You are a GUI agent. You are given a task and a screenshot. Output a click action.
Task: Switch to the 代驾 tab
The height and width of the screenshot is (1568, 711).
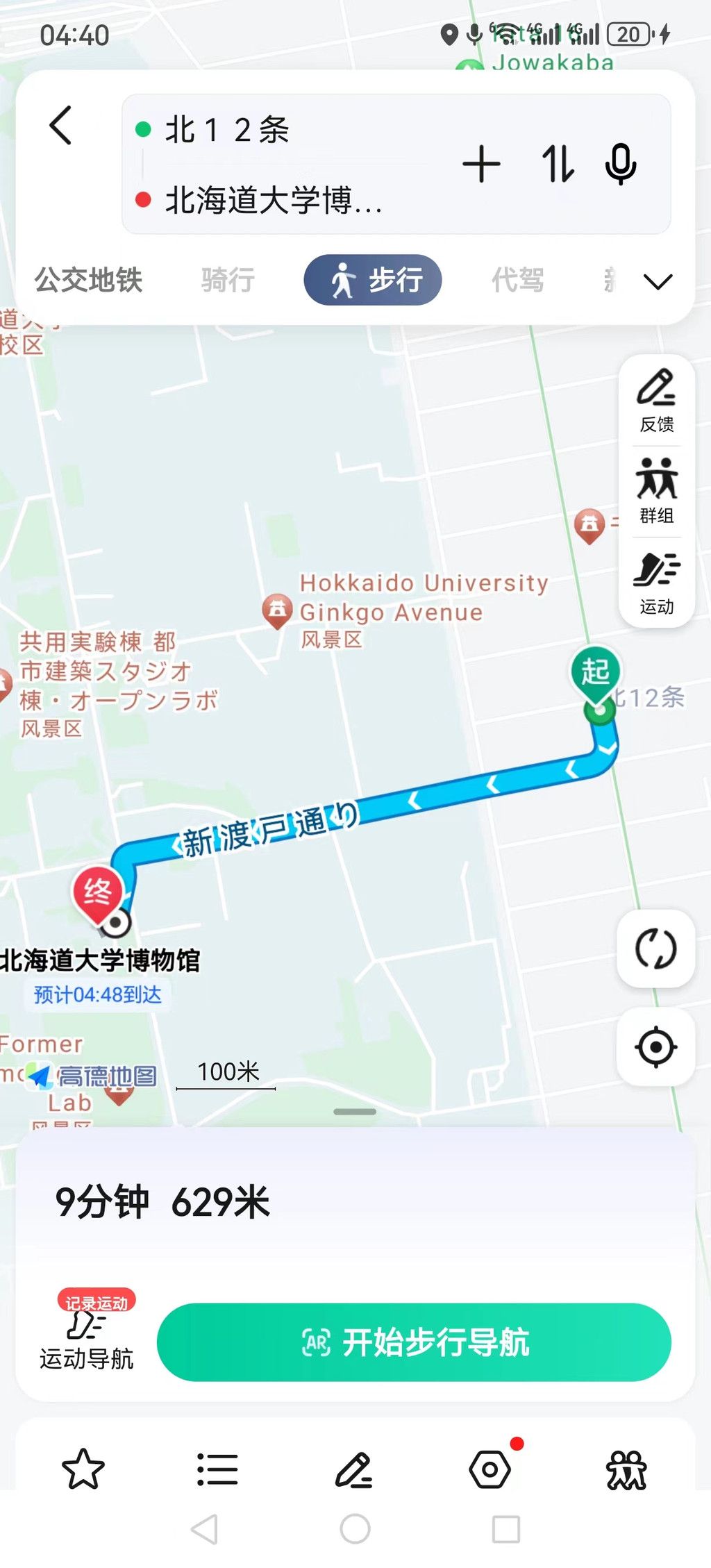coord(518,281)
